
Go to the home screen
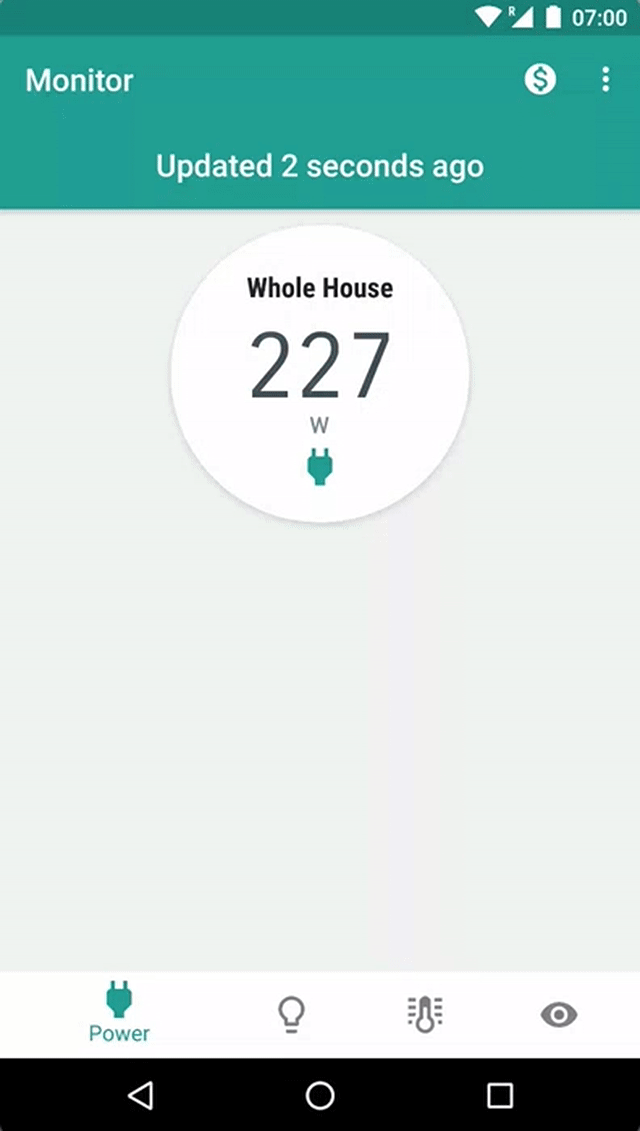point(320,1095)
